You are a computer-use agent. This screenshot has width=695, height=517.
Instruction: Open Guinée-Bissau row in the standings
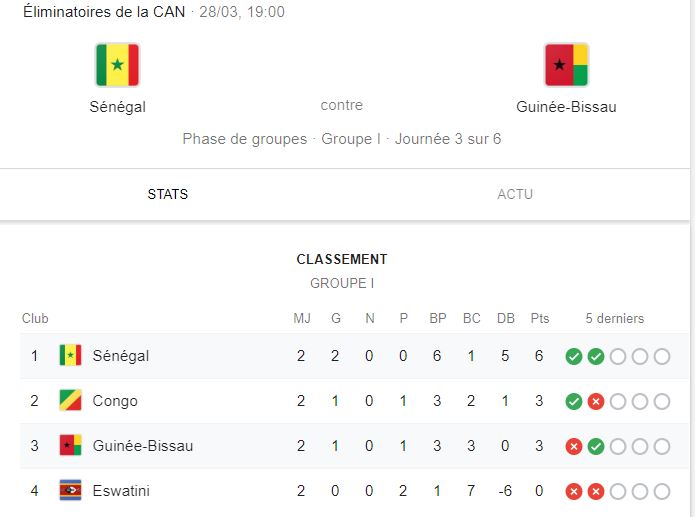coord(142,446)
